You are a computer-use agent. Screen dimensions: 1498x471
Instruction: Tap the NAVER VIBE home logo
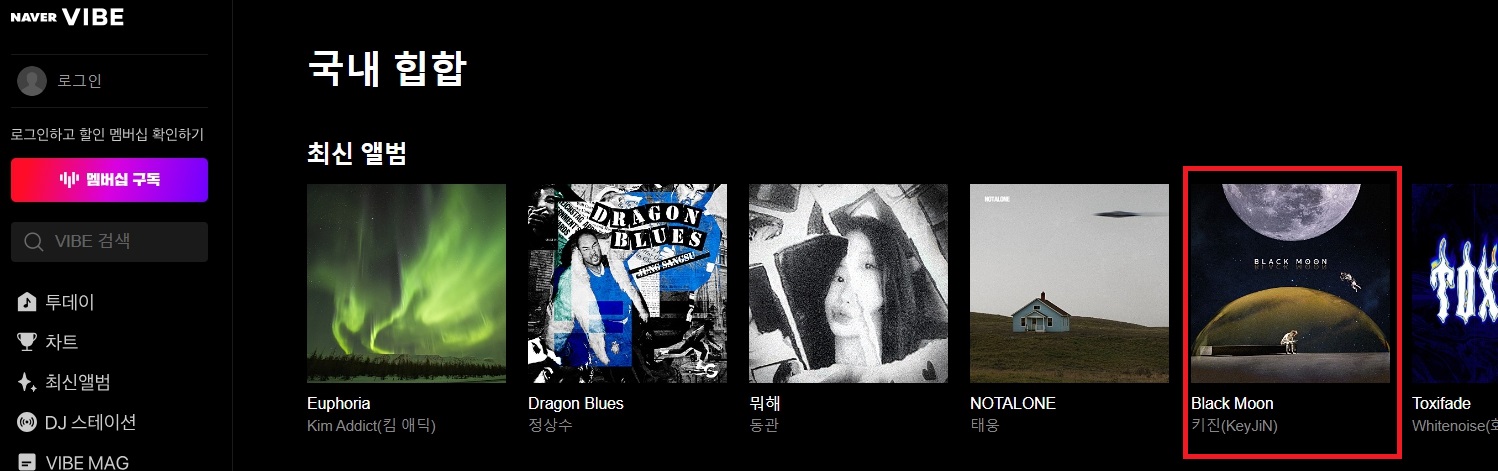[x=67, y=16]
